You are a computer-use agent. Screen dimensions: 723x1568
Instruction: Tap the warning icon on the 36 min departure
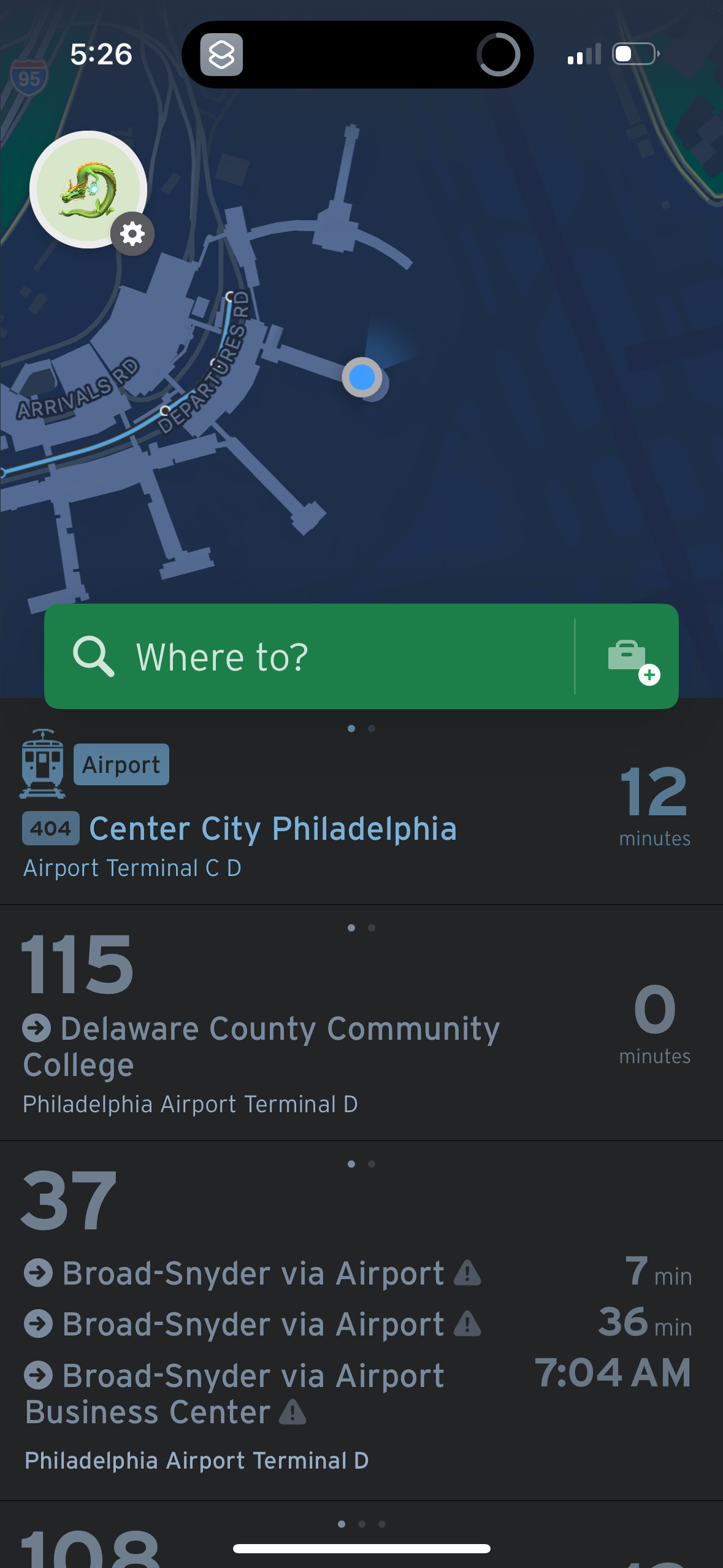click(467, 1323)
